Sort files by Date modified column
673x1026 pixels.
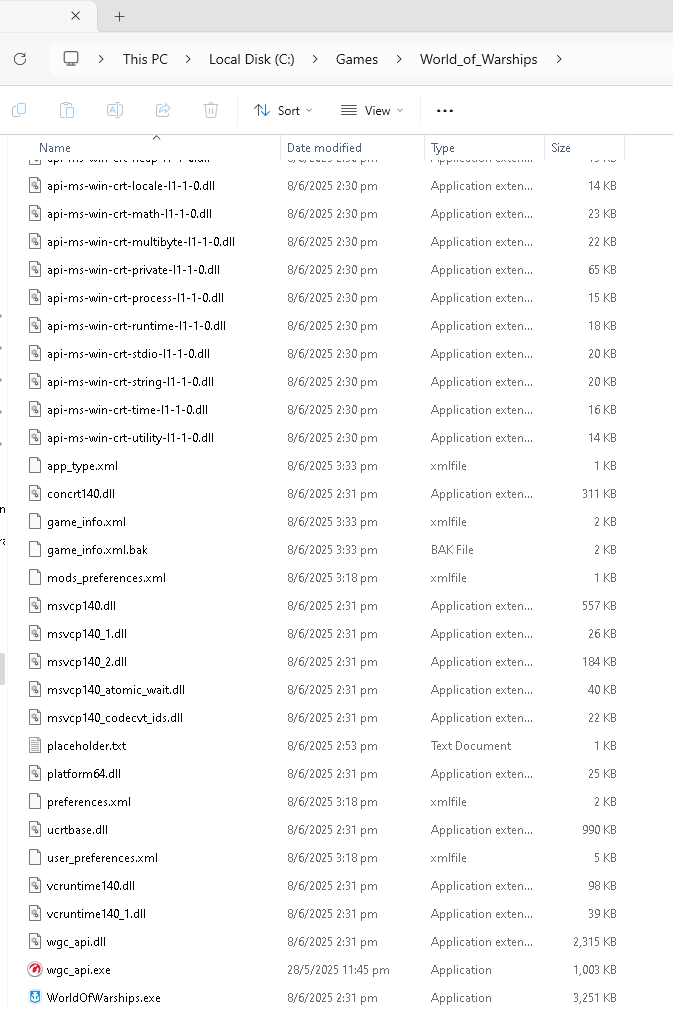[324, 148]
